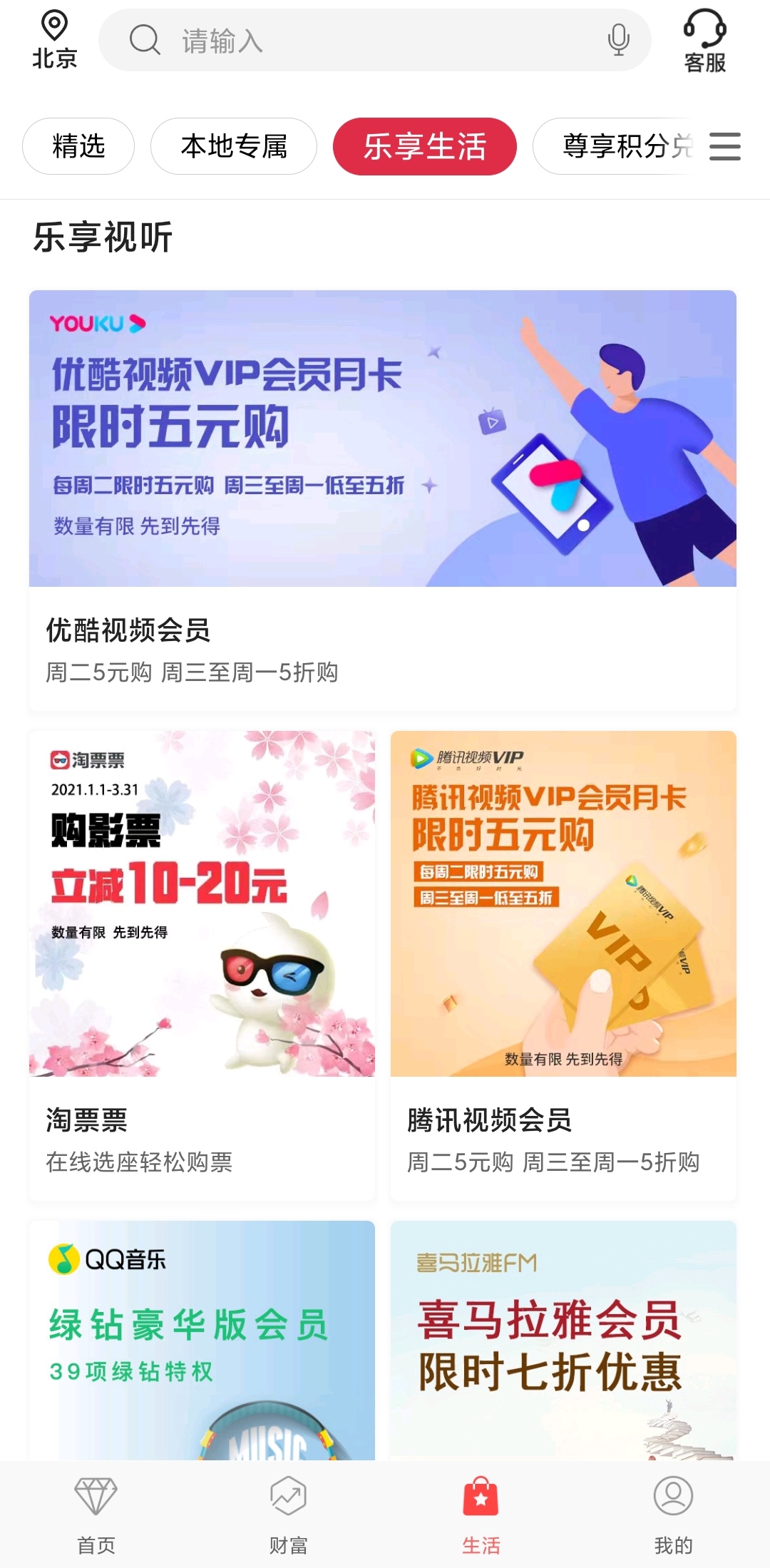Contact 客服 customer service
This screenshot has height=1568, width=770.
coord(704,41)
